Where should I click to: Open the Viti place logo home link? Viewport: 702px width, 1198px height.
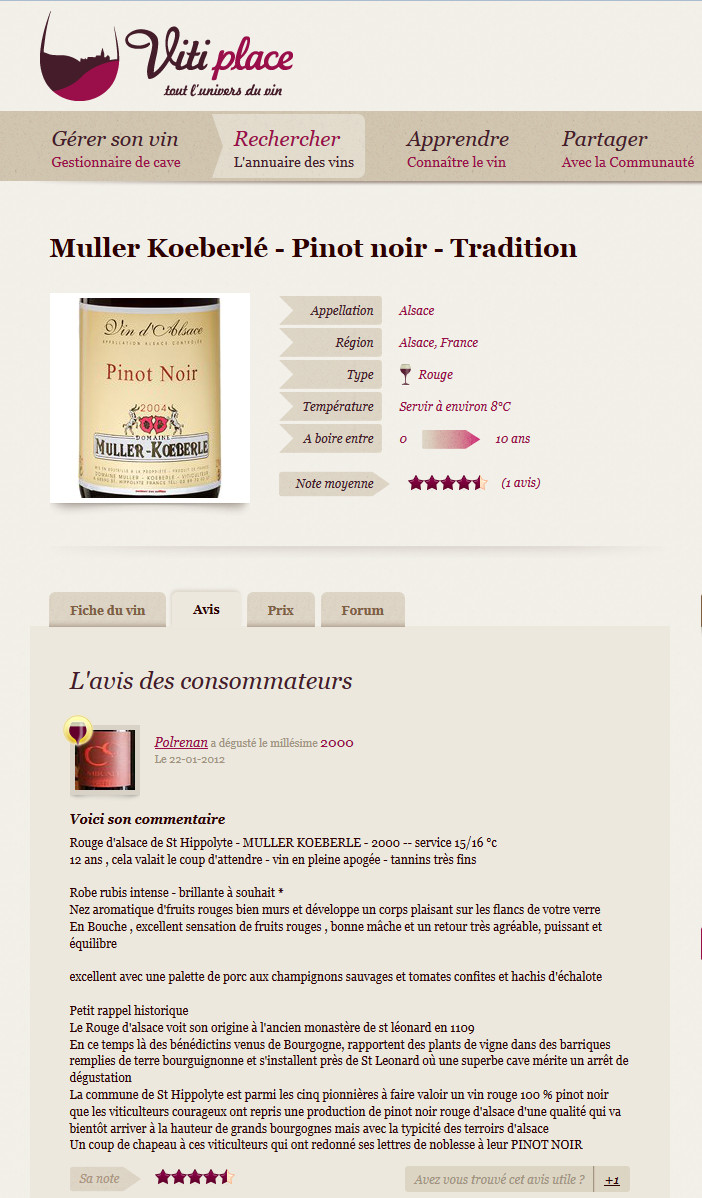[166, 57]
